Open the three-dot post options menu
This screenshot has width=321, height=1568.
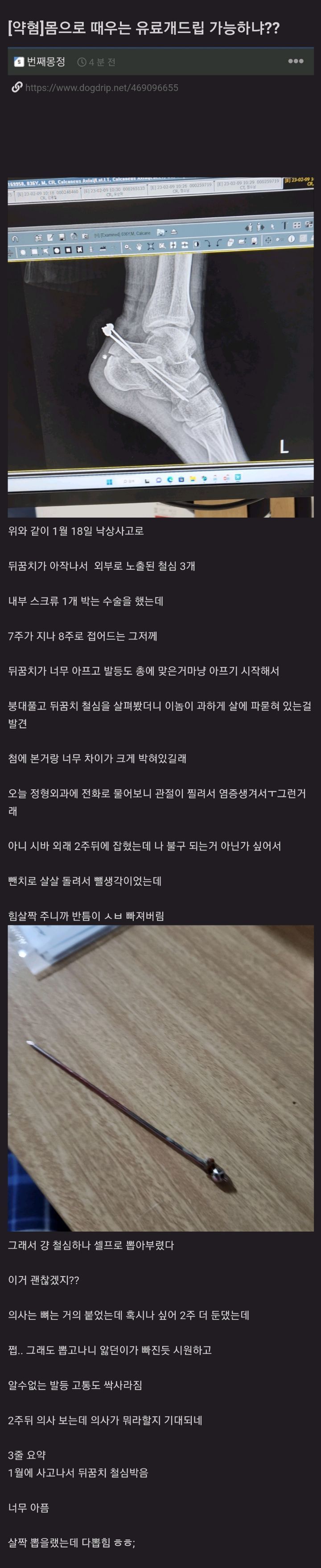point(296,61)
